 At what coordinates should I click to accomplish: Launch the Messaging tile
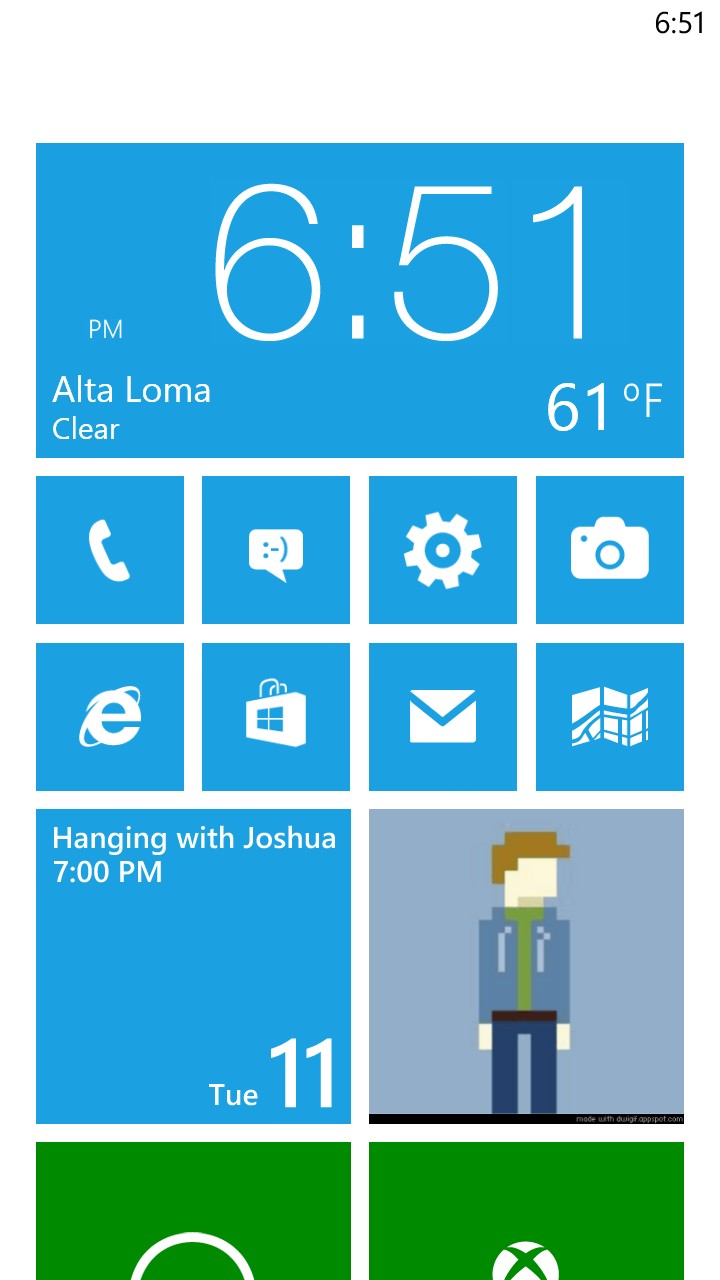click(x=276, y=550)
